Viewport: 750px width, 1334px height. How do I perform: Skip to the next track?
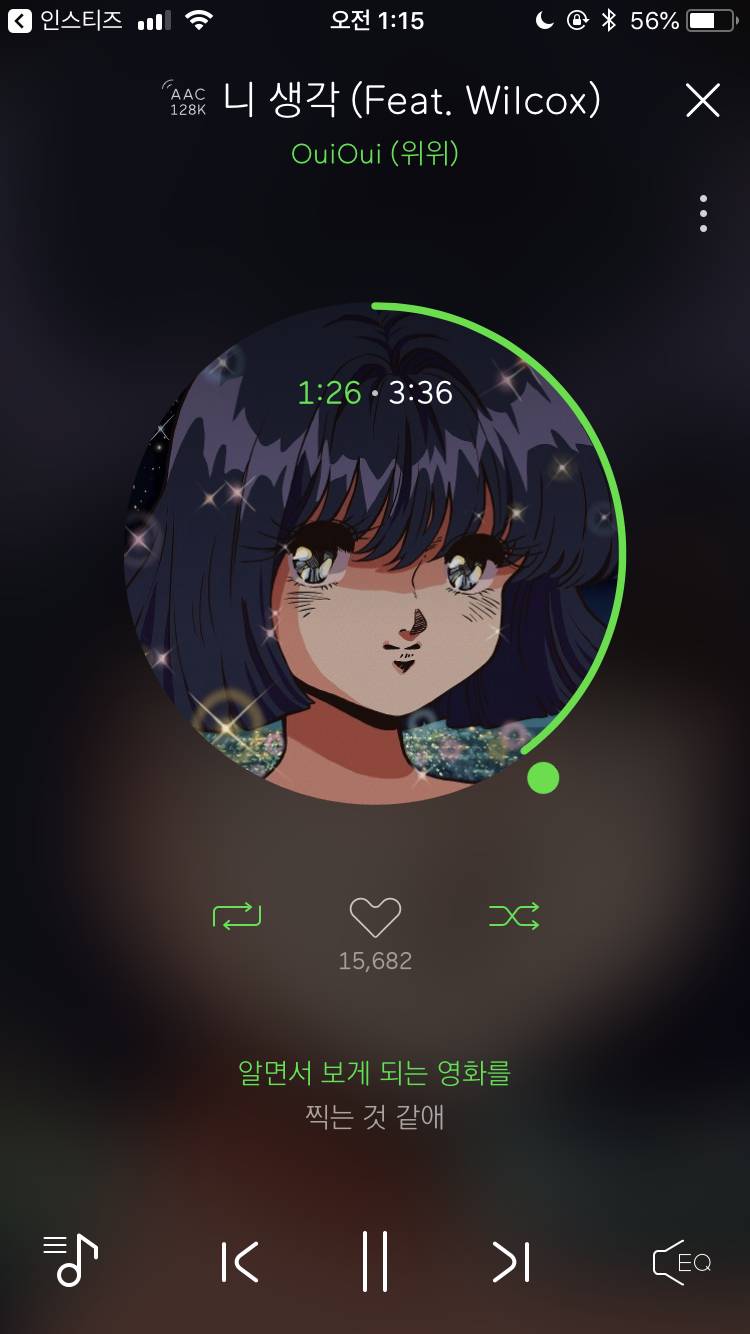(x=510, y=1263)
